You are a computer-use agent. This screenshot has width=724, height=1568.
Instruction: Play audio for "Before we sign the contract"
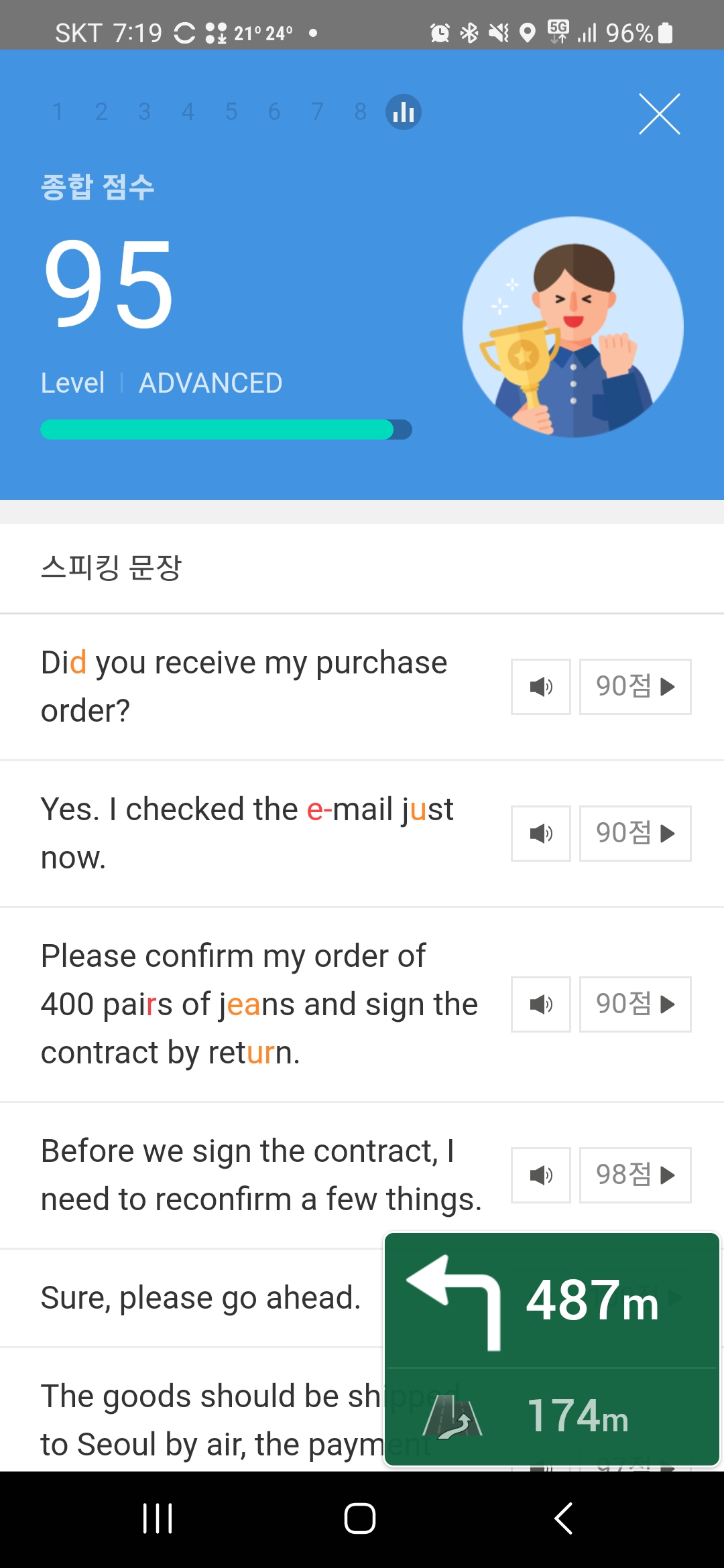tap(541, 1175)
